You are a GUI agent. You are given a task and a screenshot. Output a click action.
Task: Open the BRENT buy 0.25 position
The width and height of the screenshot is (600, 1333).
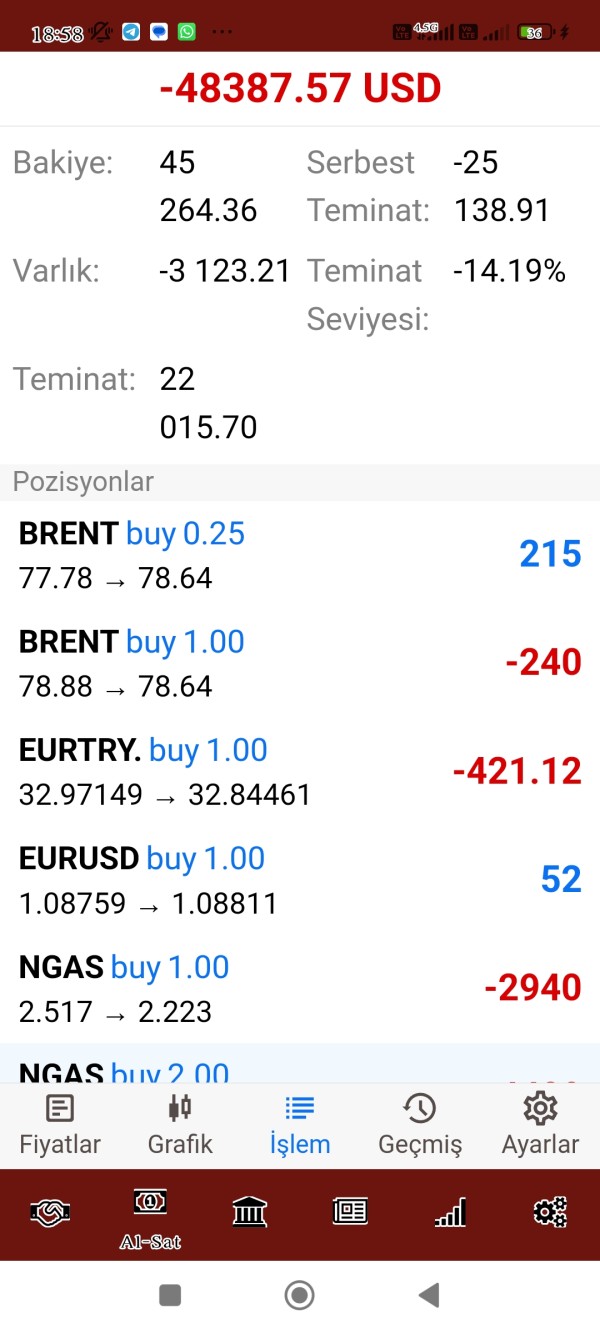[x=300, y=555]
